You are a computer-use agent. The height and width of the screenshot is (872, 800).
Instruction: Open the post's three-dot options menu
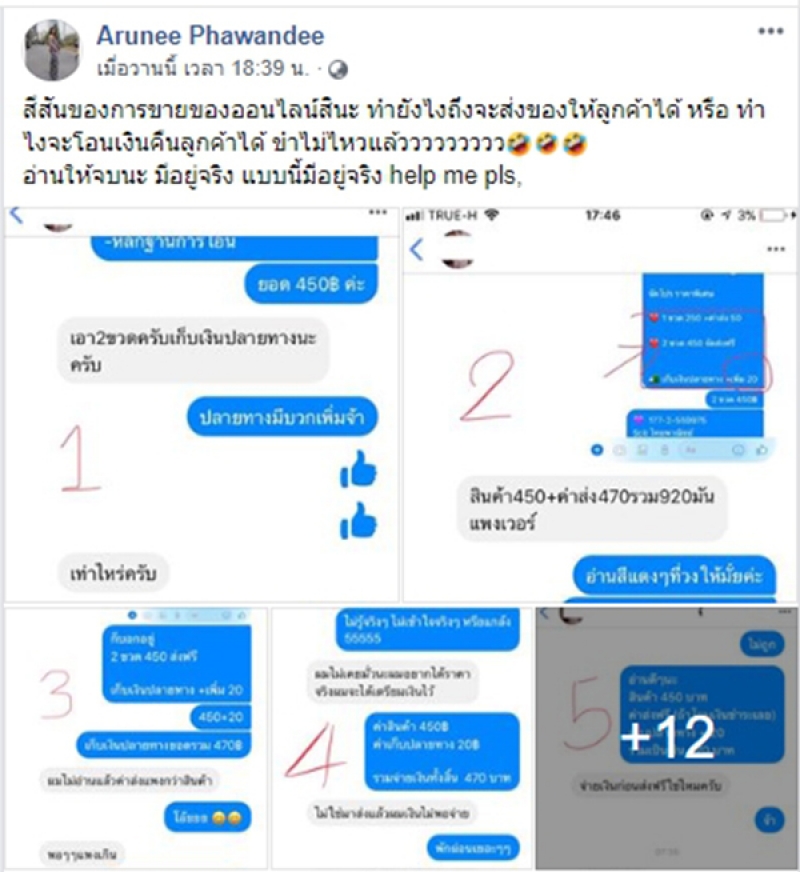(x=769, y=32)
